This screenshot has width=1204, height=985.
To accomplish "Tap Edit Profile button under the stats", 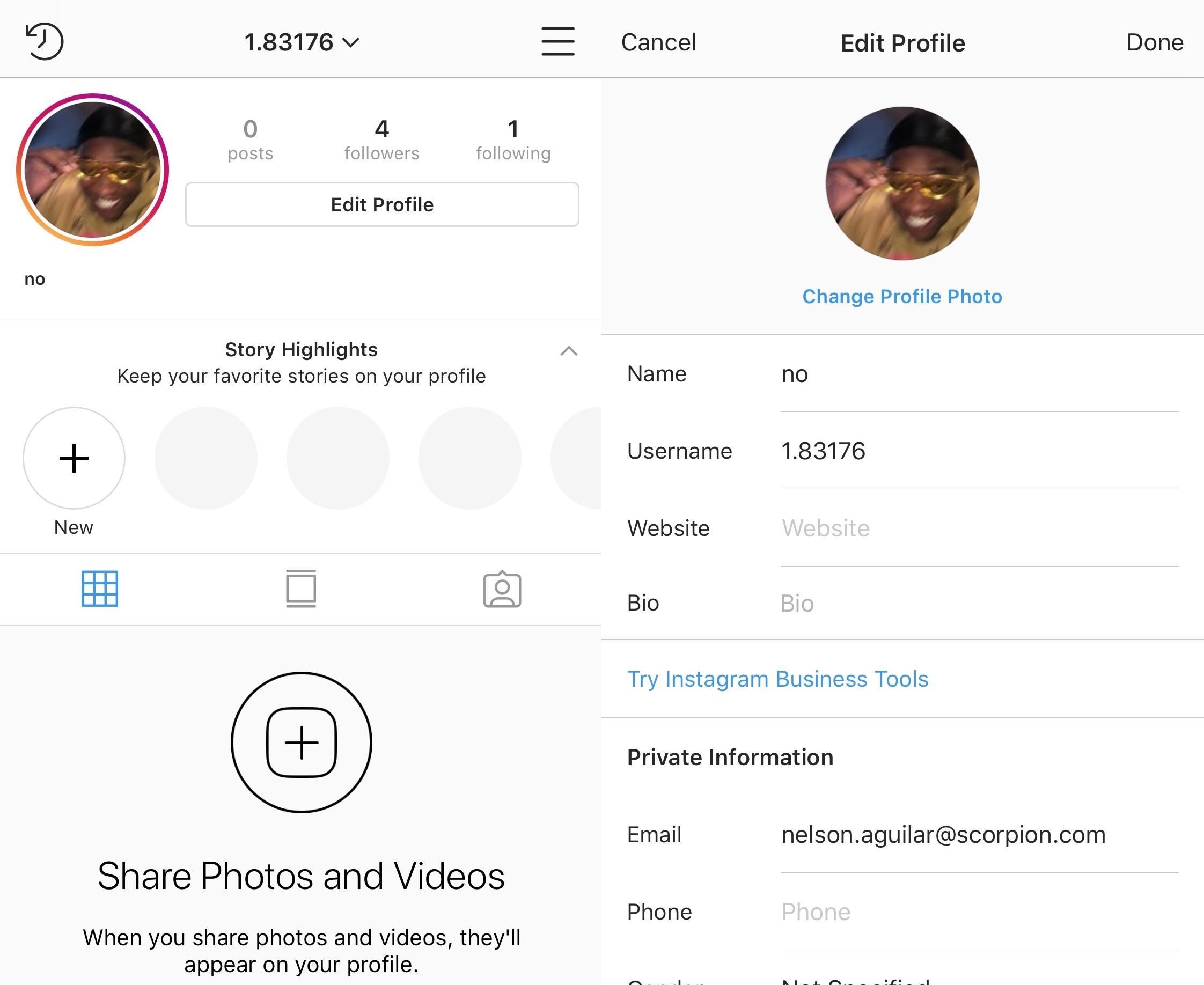I will (382, 204).
